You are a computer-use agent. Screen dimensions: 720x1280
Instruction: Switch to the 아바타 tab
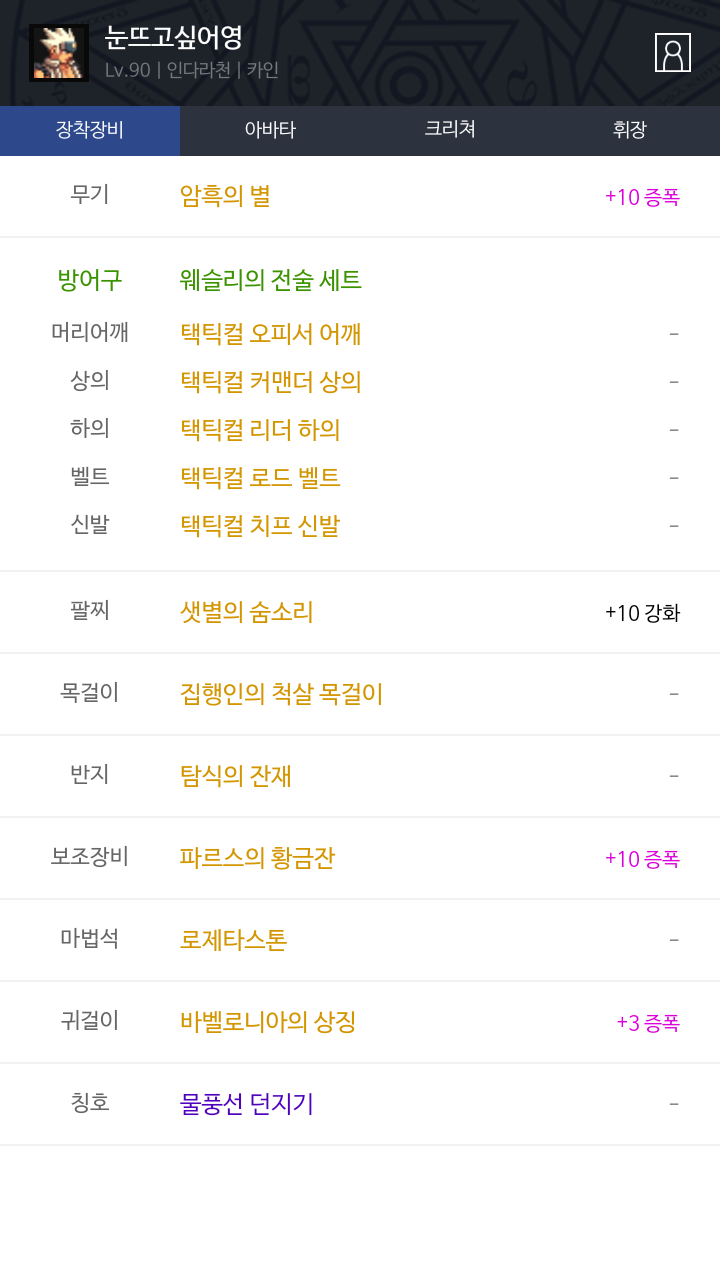coord(270,130)
